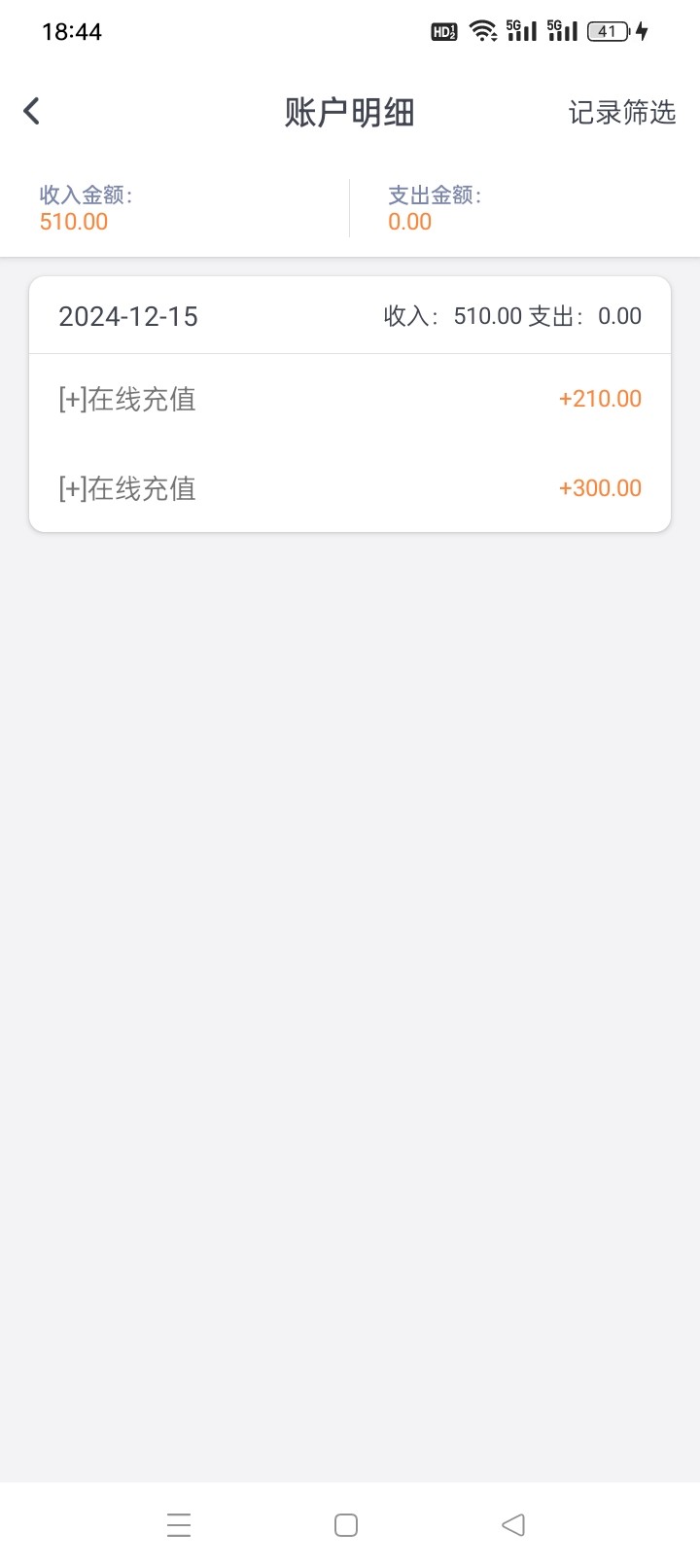Open the +210.00 在线充值 record
The width and height of the screenshot is (700, 1568).
tap(350, 399)
